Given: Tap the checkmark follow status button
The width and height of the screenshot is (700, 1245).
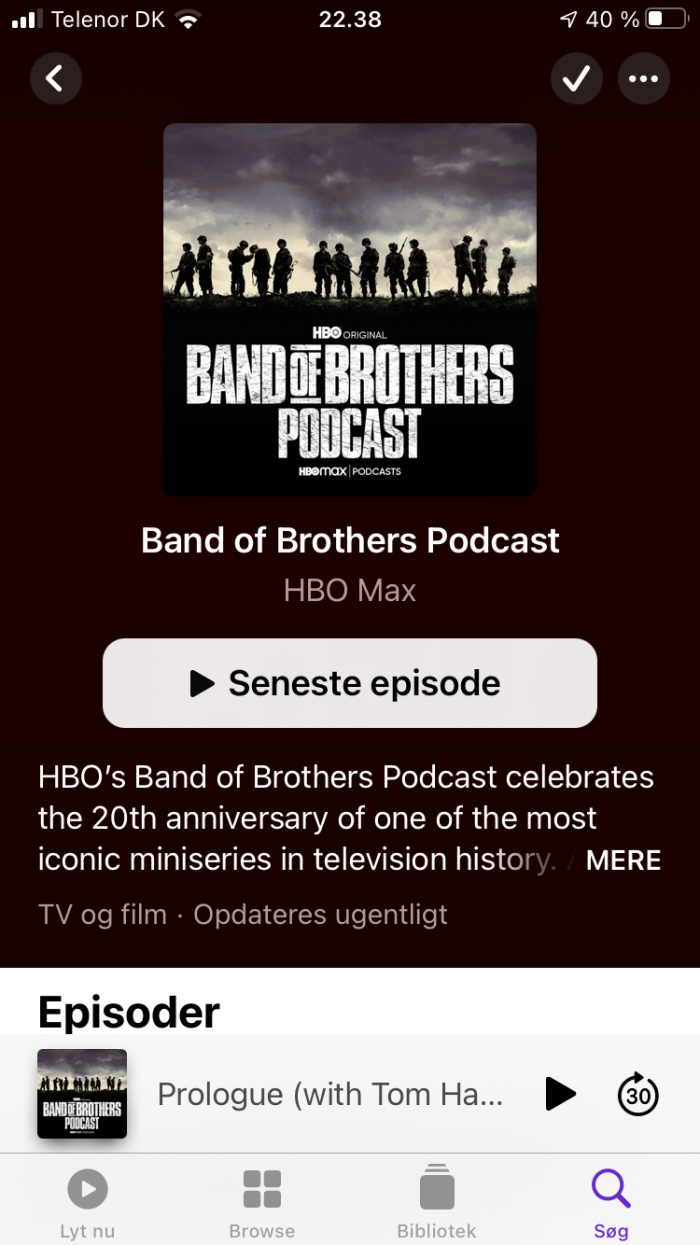Looking at the screenshot, I should tap(577, 78).
